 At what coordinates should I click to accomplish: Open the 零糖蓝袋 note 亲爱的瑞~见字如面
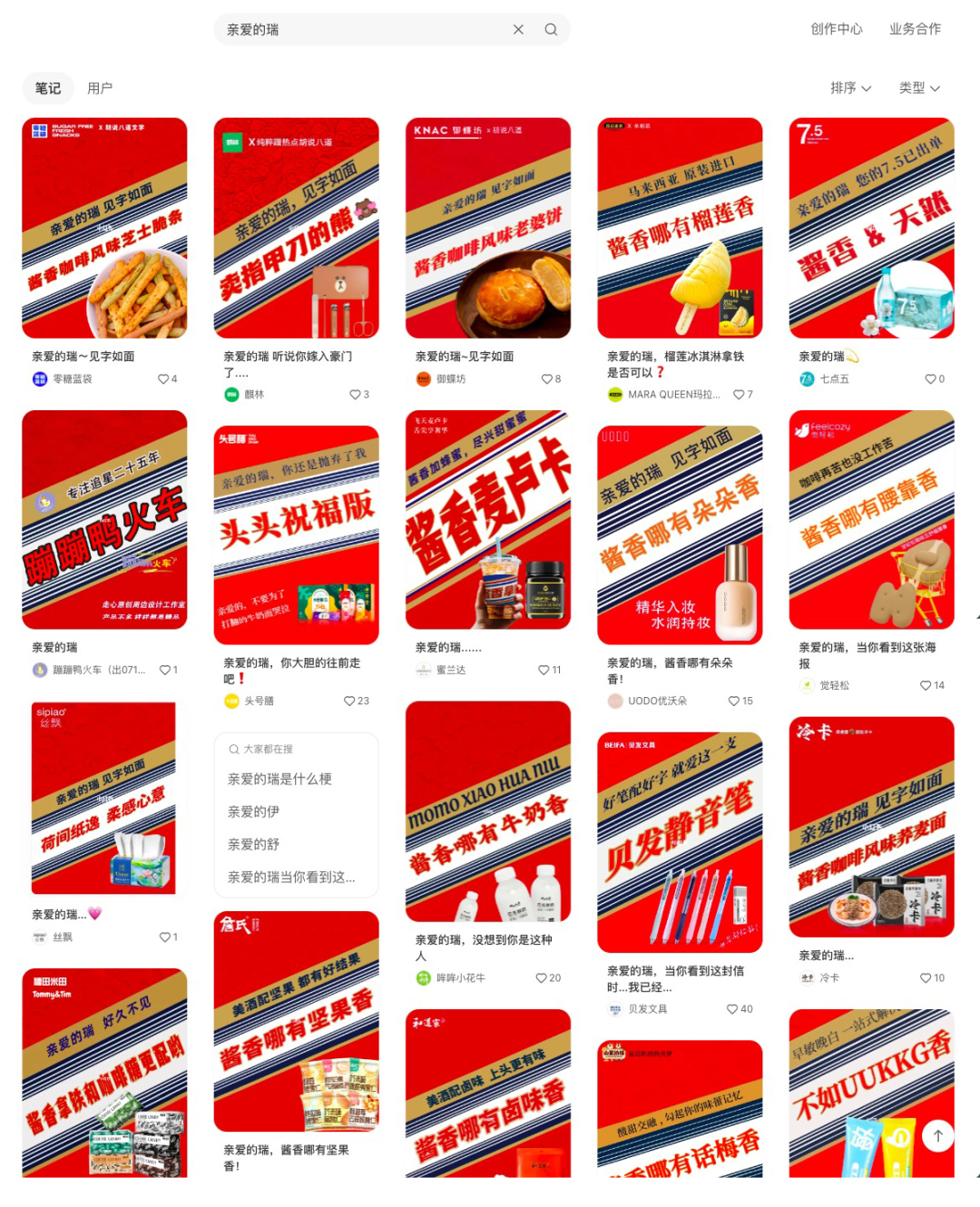coord(104,228)
